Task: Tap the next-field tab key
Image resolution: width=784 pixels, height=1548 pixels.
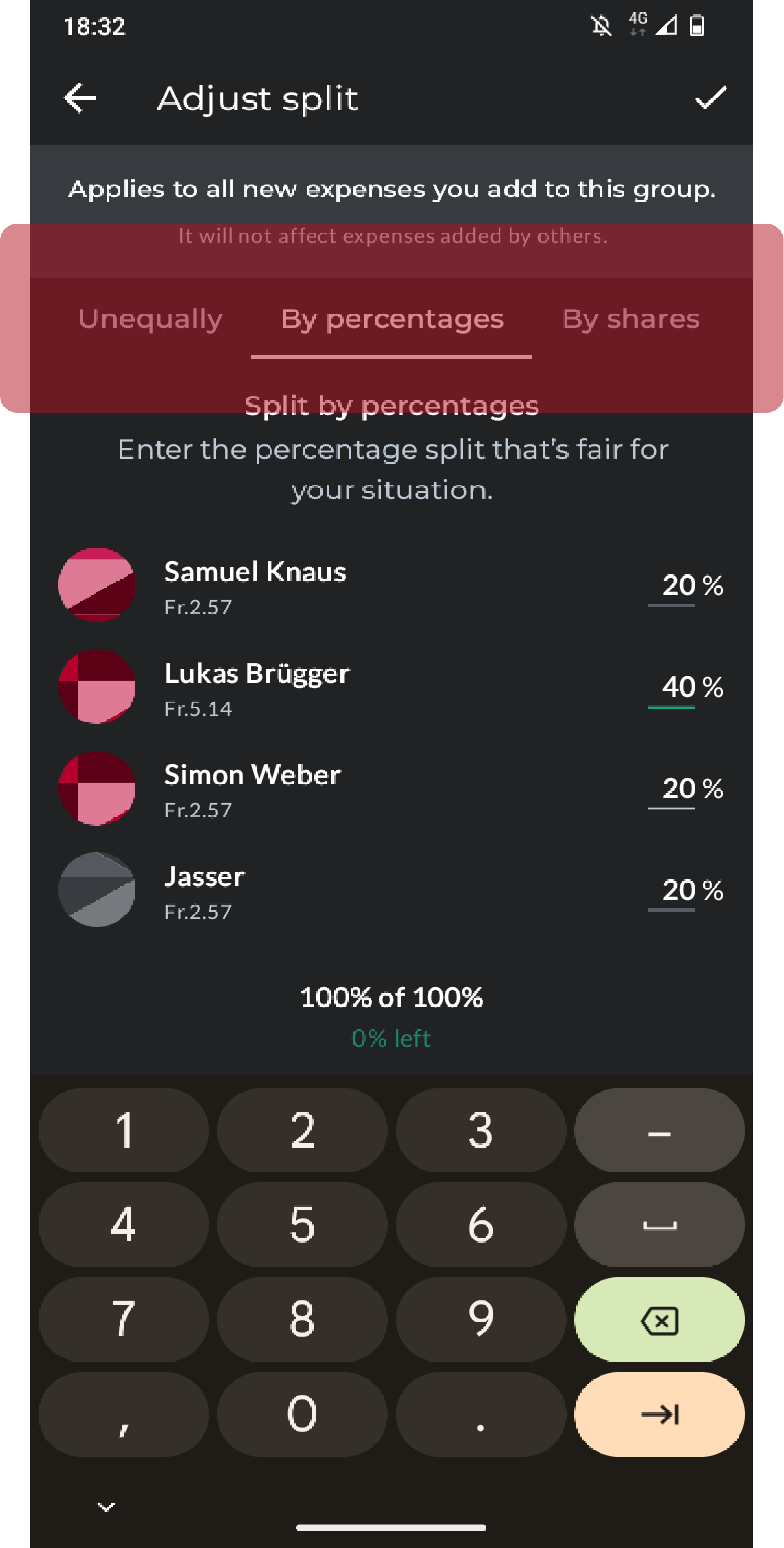Action: [659, 1414]
